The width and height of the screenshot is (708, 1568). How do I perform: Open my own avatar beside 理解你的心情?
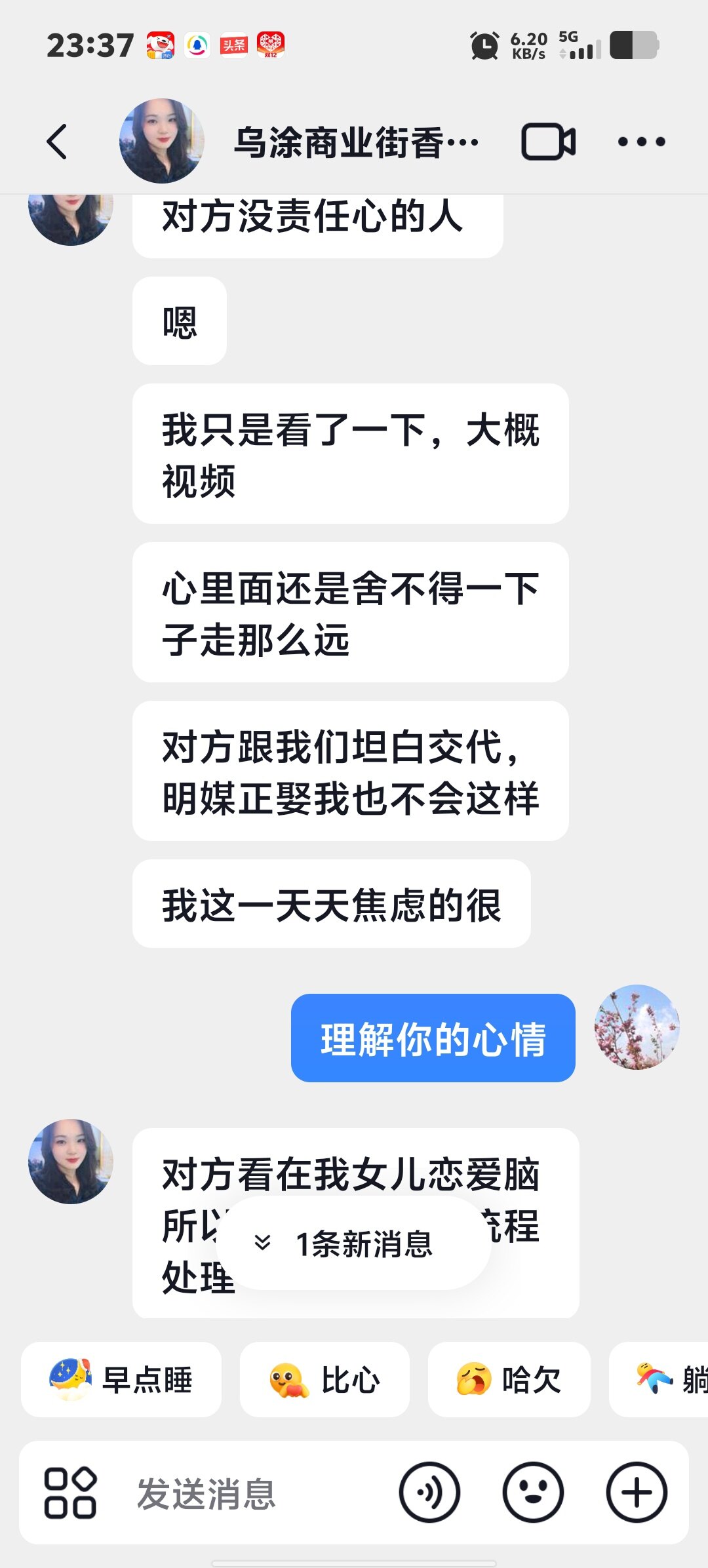pyautogui.click(x=637, y=1027)
